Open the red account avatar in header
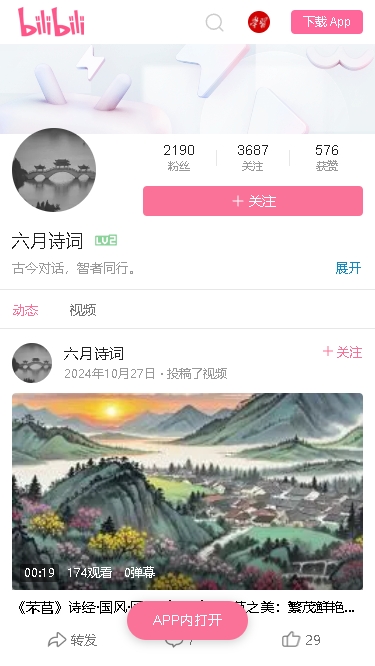Screen dimensions: 375x666 259,22
